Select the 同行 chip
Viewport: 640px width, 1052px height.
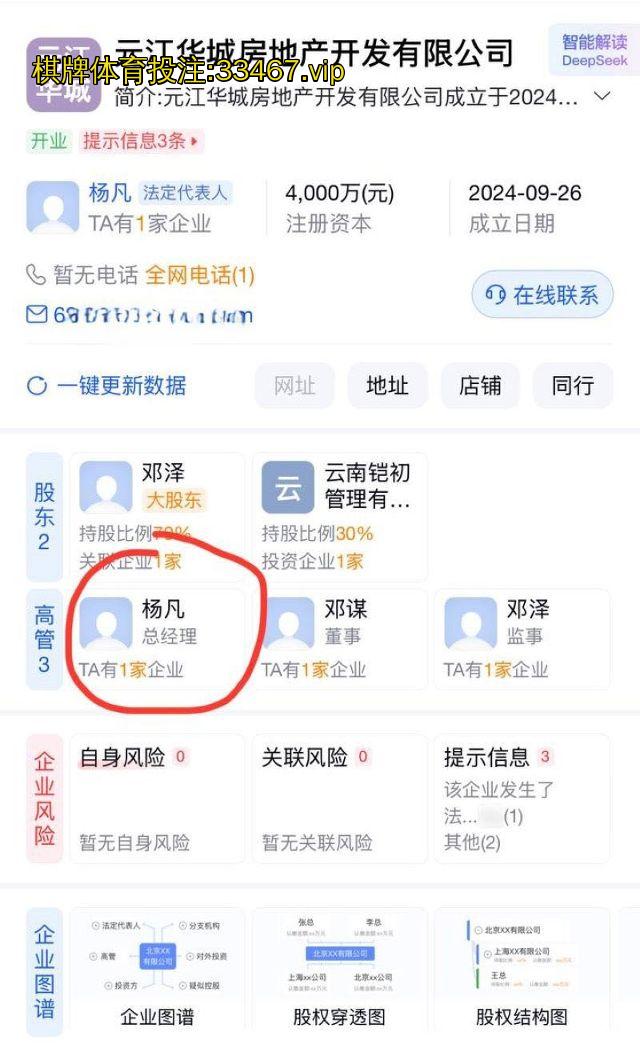573,385
